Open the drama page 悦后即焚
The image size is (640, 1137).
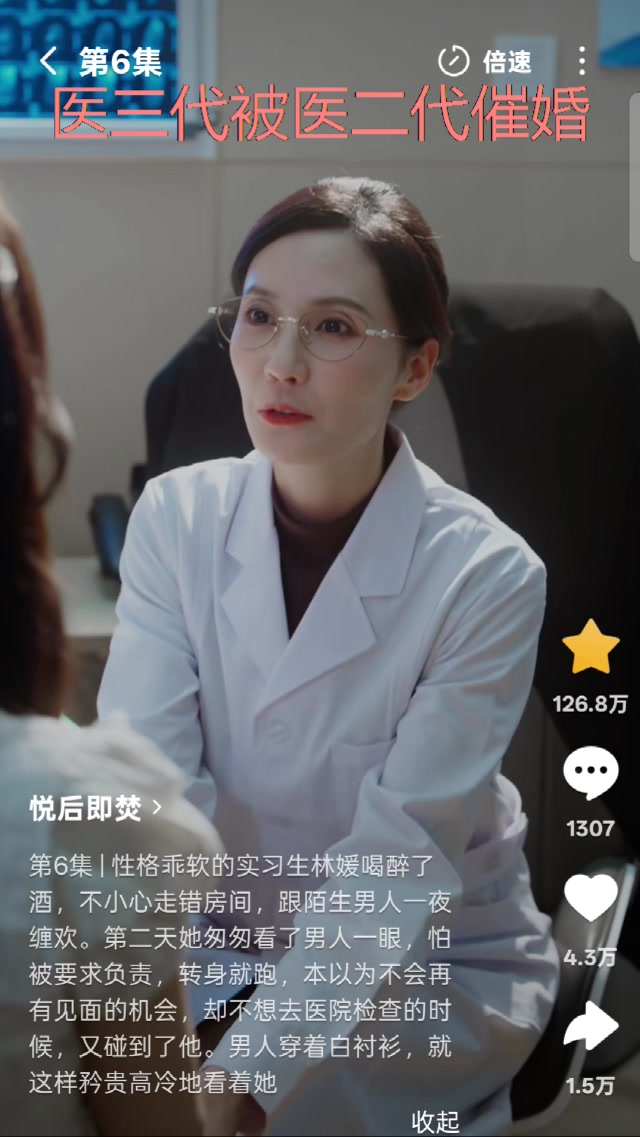95,808
